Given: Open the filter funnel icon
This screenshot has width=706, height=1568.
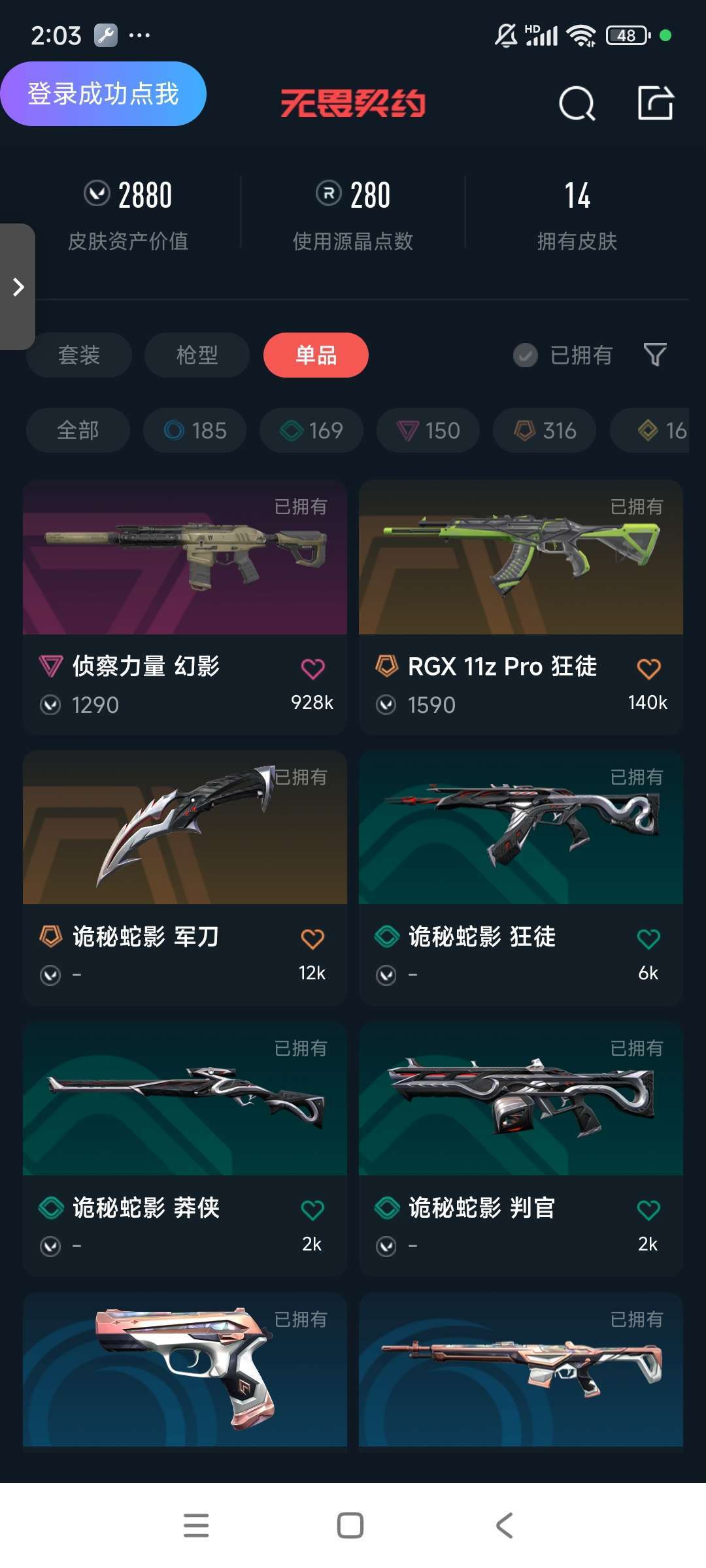Looking at the screenshot, I should click(x=655, y=355).
